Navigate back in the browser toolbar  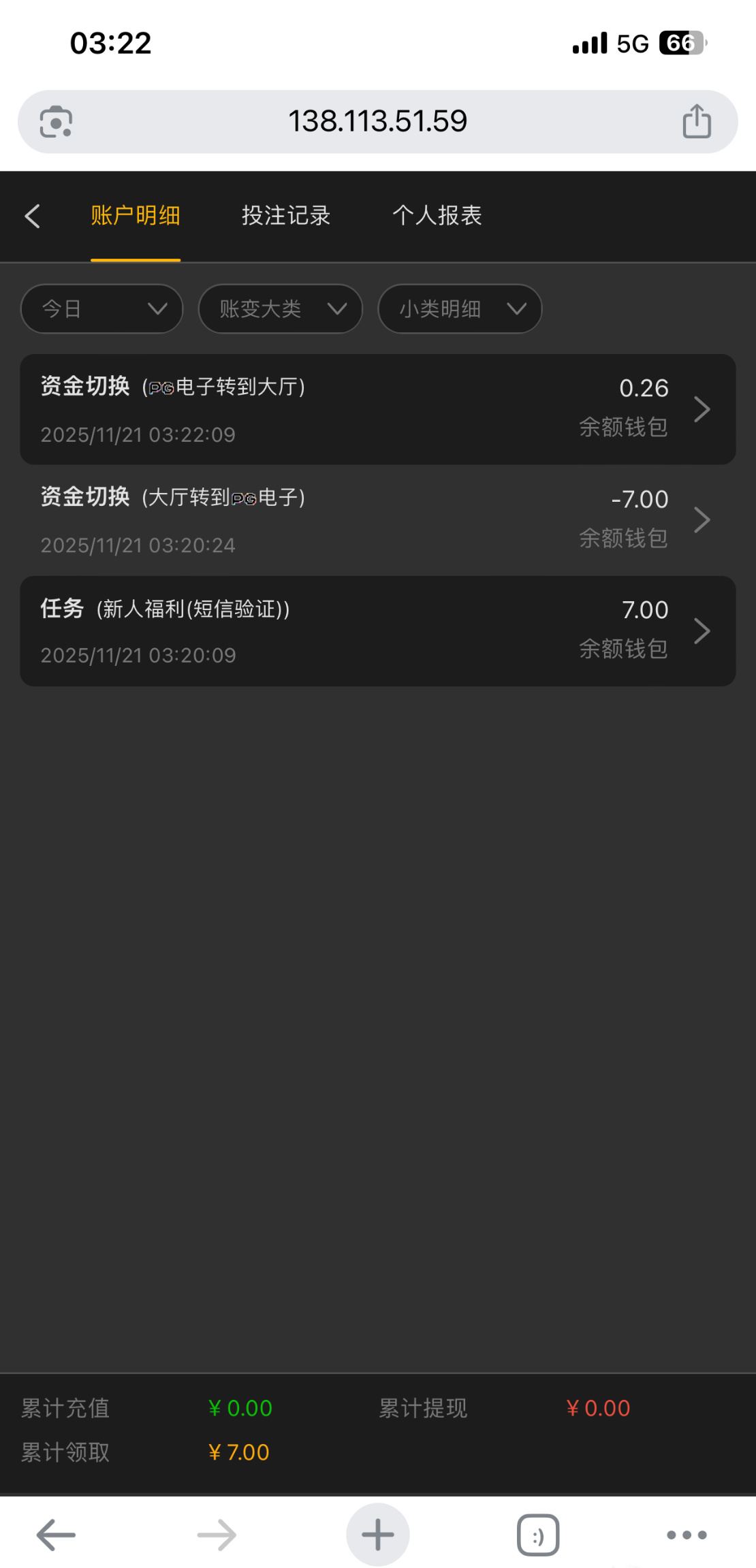tap(56, 1535)
